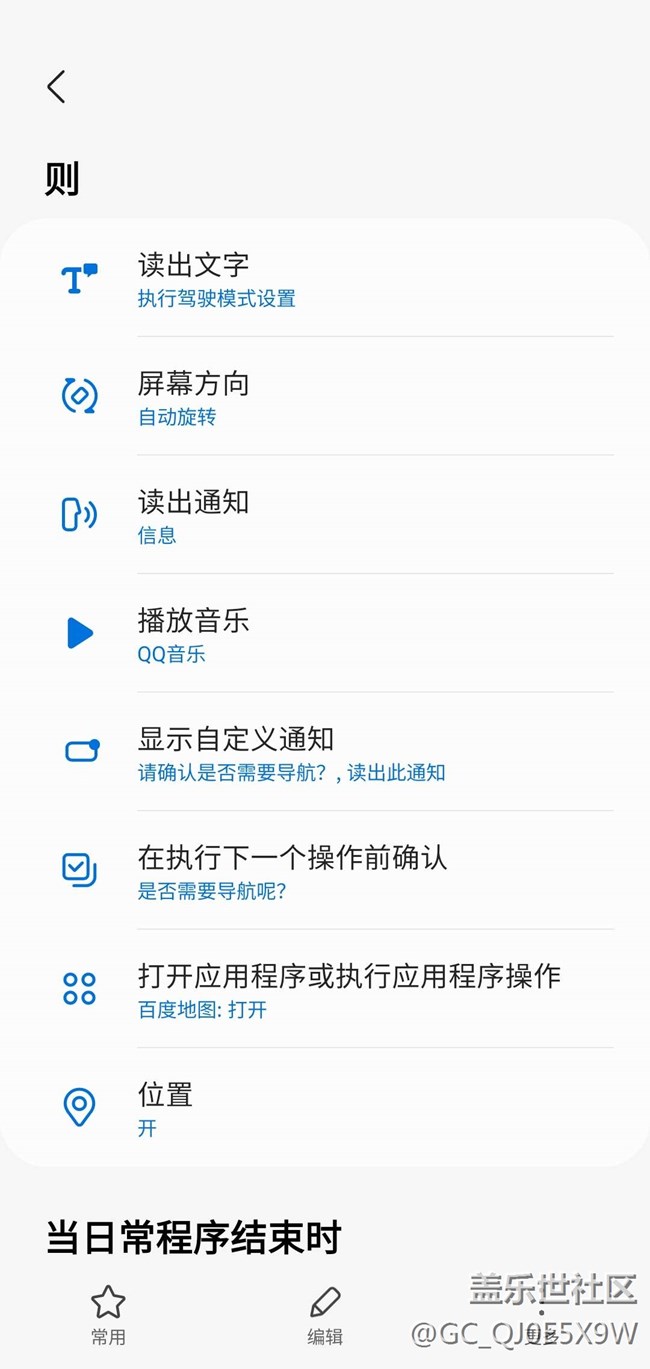Go back using the top arrow
650x1369 pixels.
coord(57,87)
